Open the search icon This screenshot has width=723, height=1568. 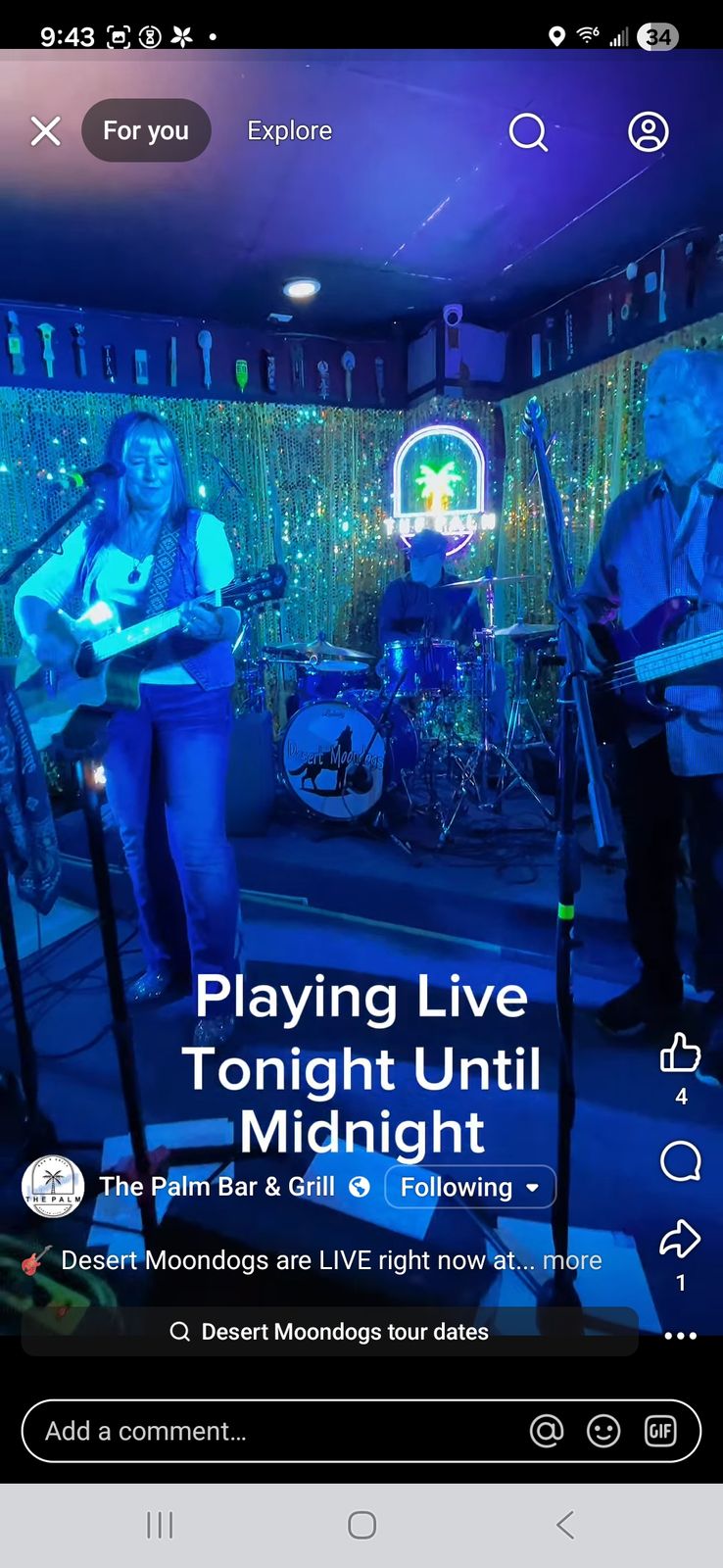coord(527,131)
